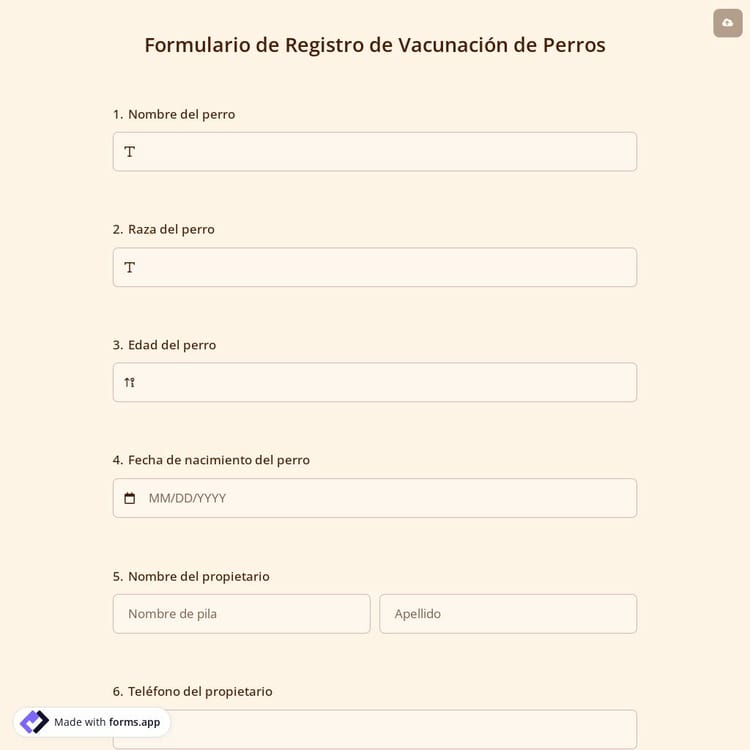The width and height of the screenshot is (750, 750).
Task: Tap the Nombre de pila field
Action: [x=241, y=614]
